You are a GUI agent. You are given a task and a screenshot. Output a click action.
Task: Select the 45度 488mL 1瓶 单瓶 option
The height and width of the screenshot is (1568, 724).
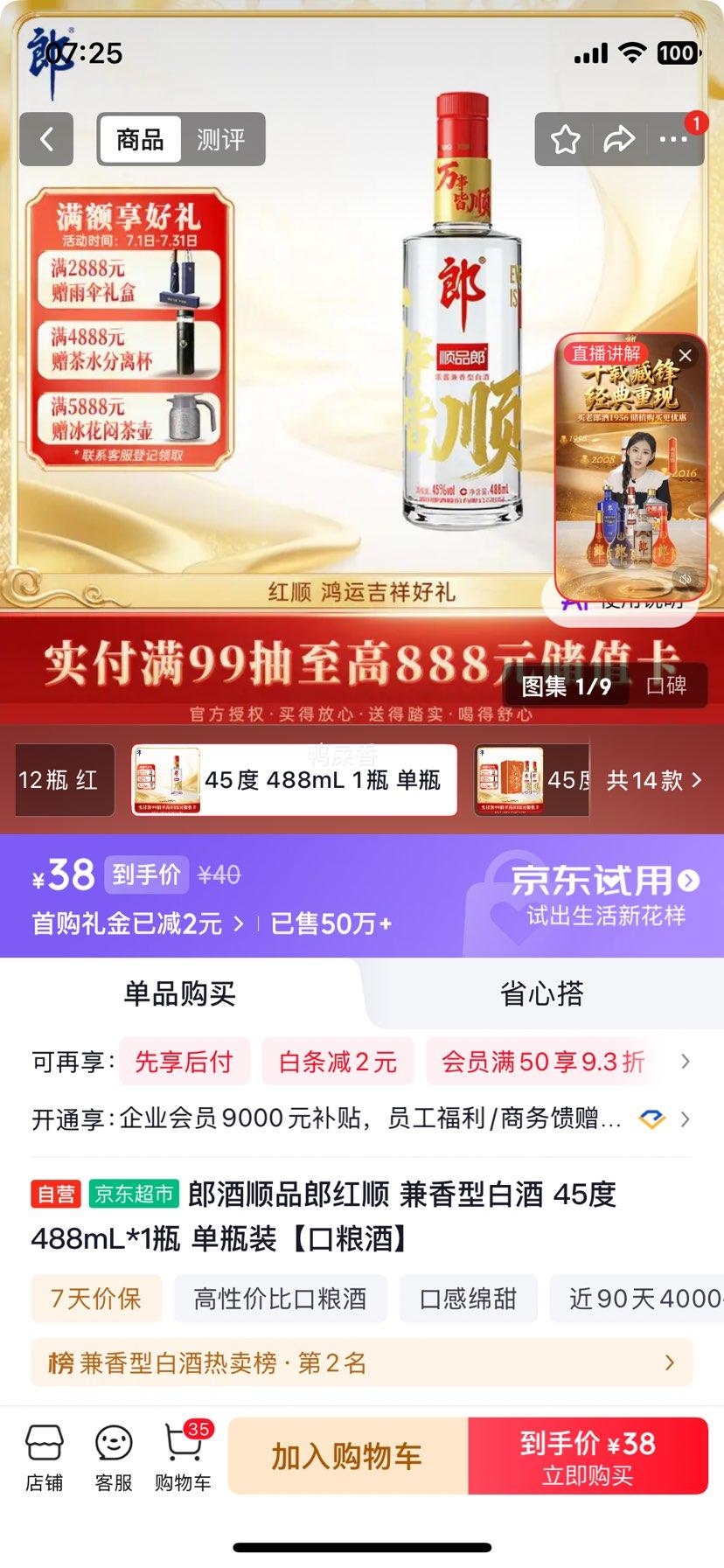tap(294, 780)
